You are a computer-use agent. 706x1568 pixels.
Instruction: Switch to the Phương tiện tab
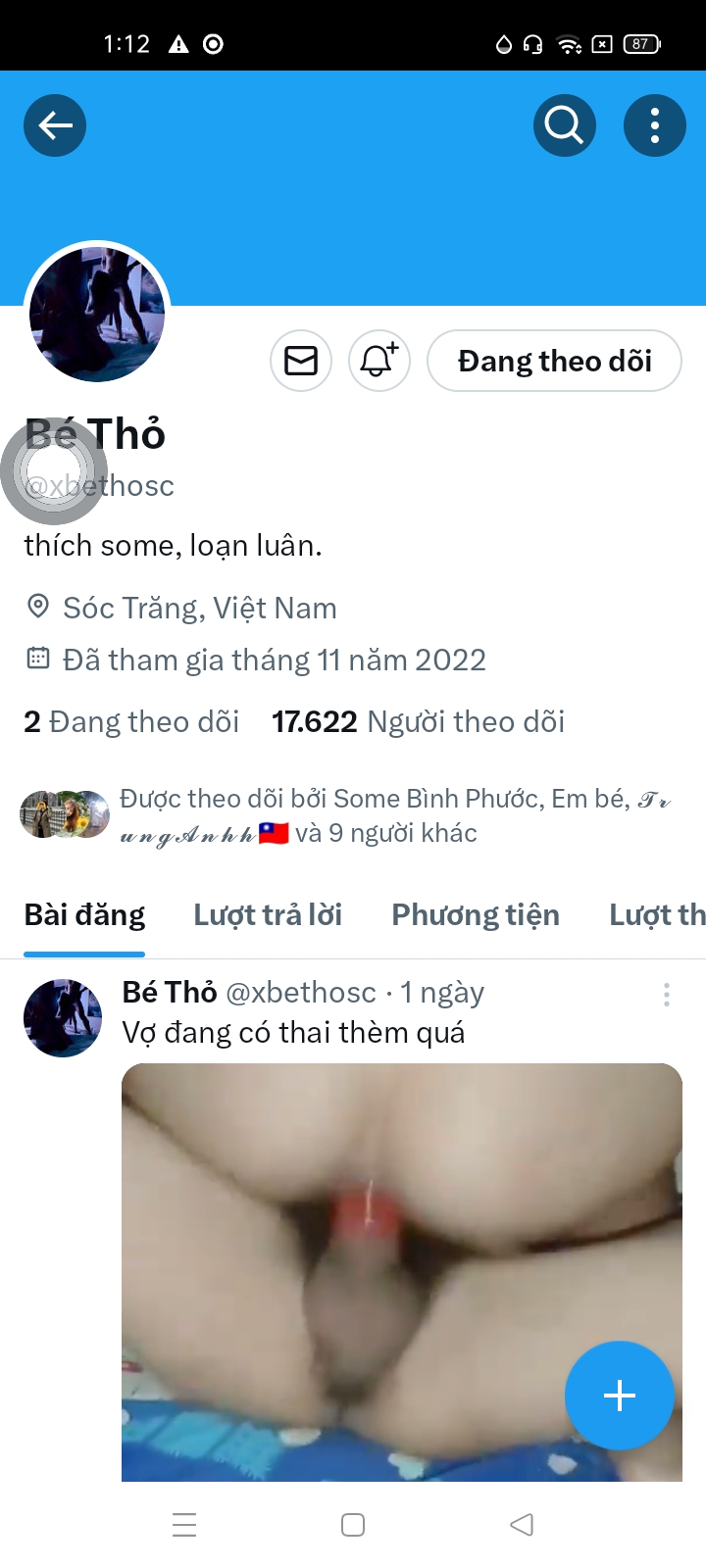pyautogui.click(x=475, y=914)
